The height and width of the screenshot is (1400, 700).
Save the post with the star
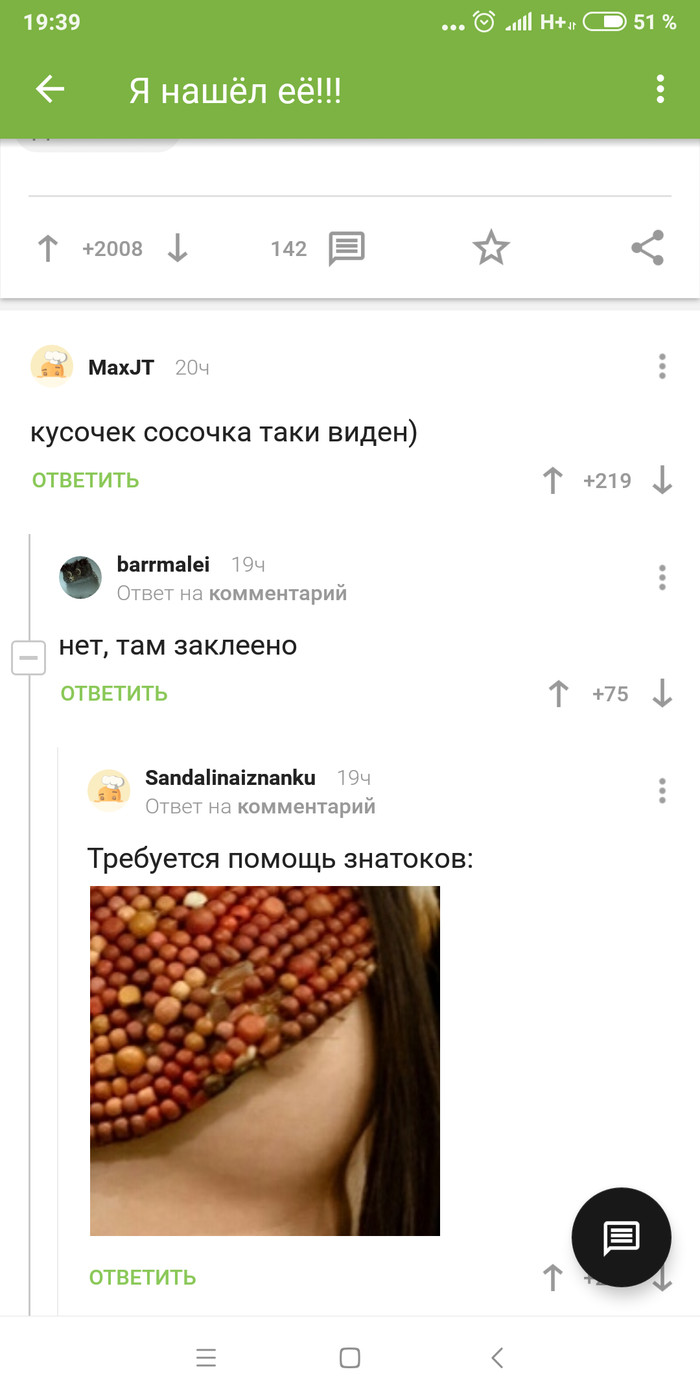(x=491, y=248)
